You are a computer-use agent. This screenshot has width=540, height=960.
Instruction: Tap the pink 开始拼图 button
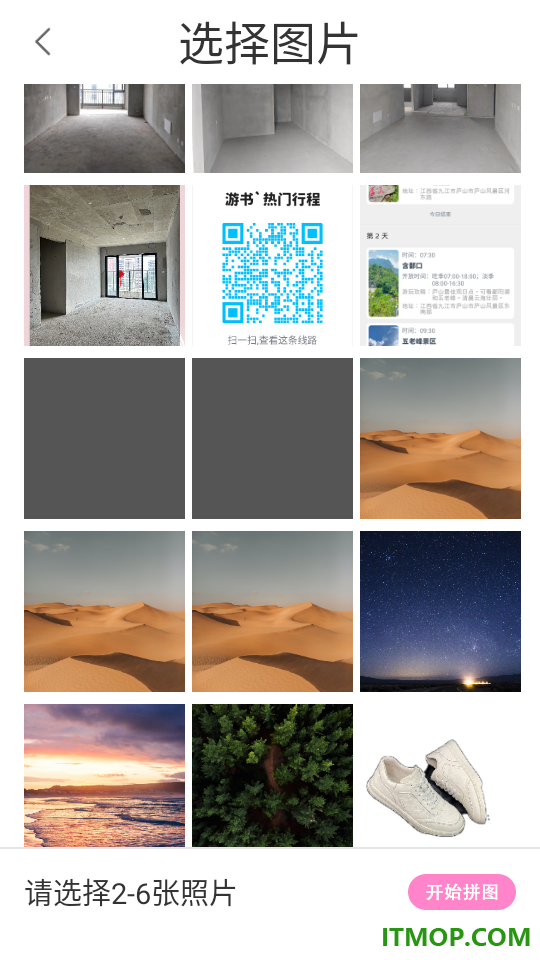tap(462, 891)
